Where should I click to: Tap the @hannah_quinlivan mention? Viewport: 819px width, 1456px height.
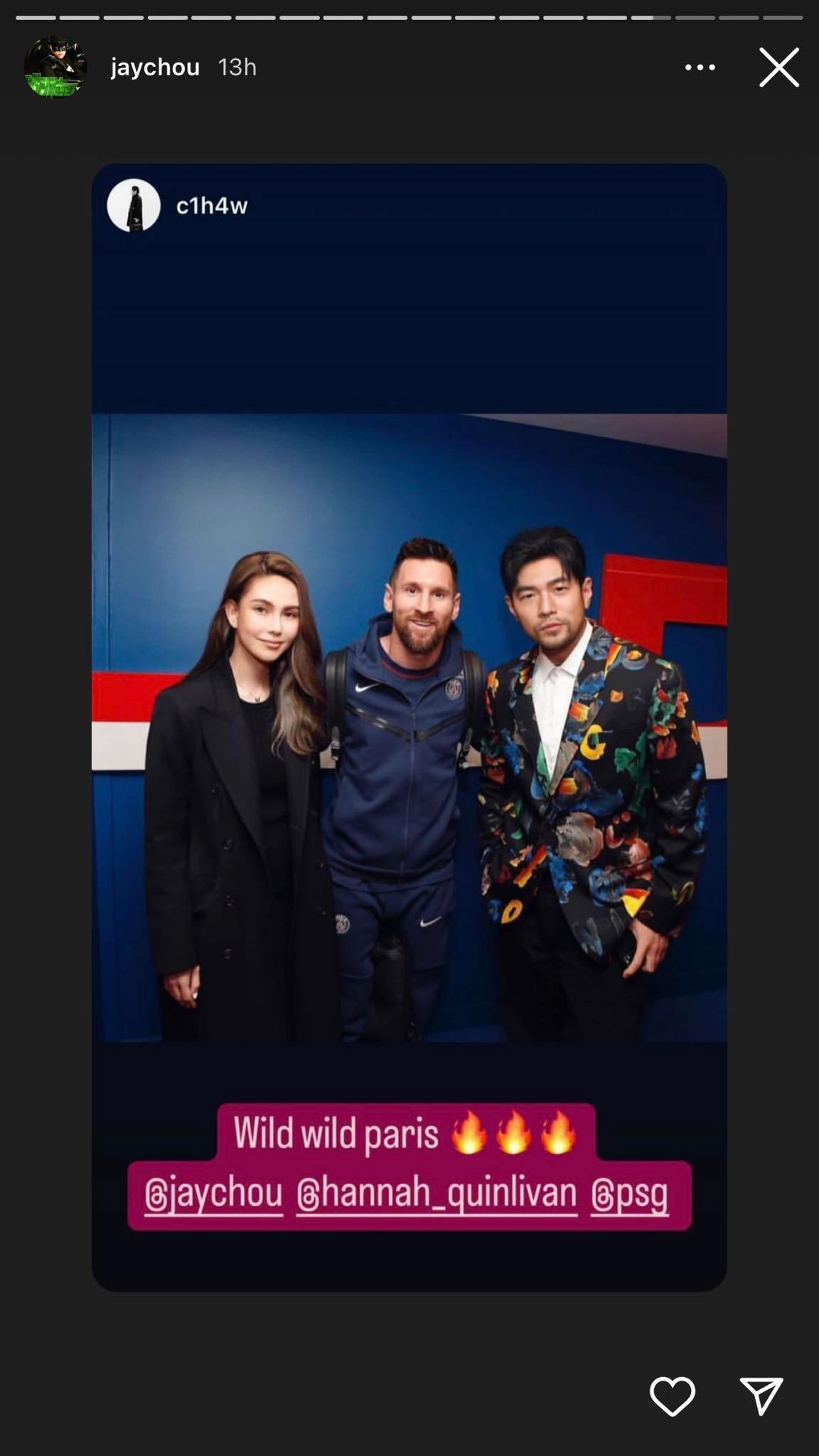click(x=436, y=1194)
